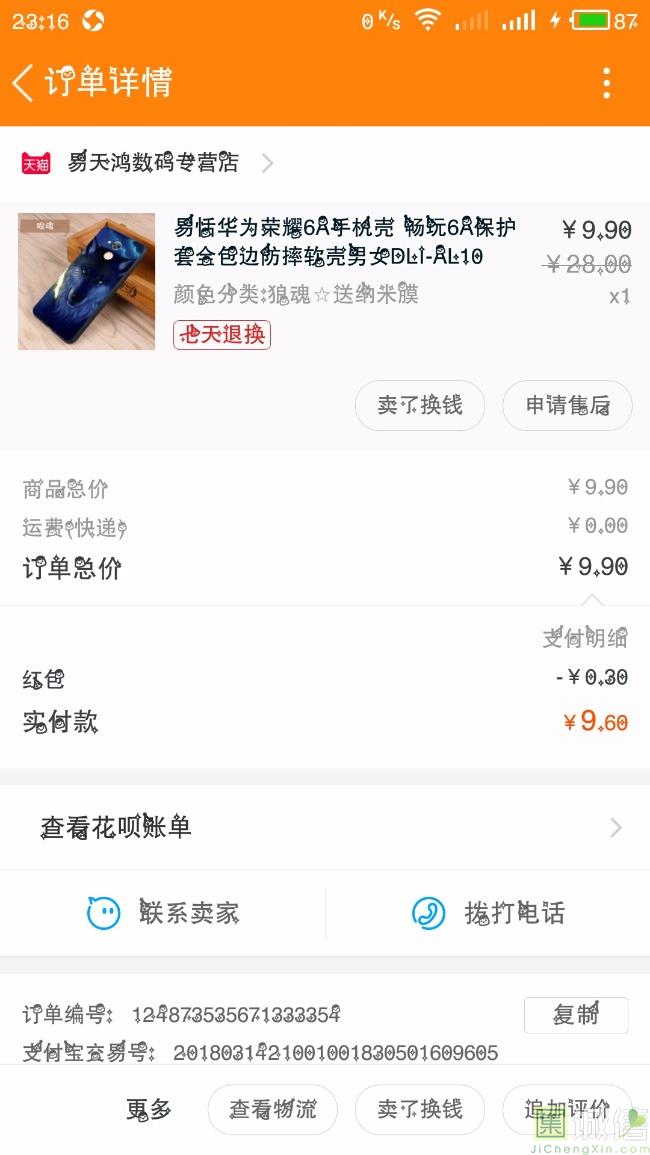650x1155 pixels.
Task: Tap 卖了换钱 under the product
Action: pos(420,405)
